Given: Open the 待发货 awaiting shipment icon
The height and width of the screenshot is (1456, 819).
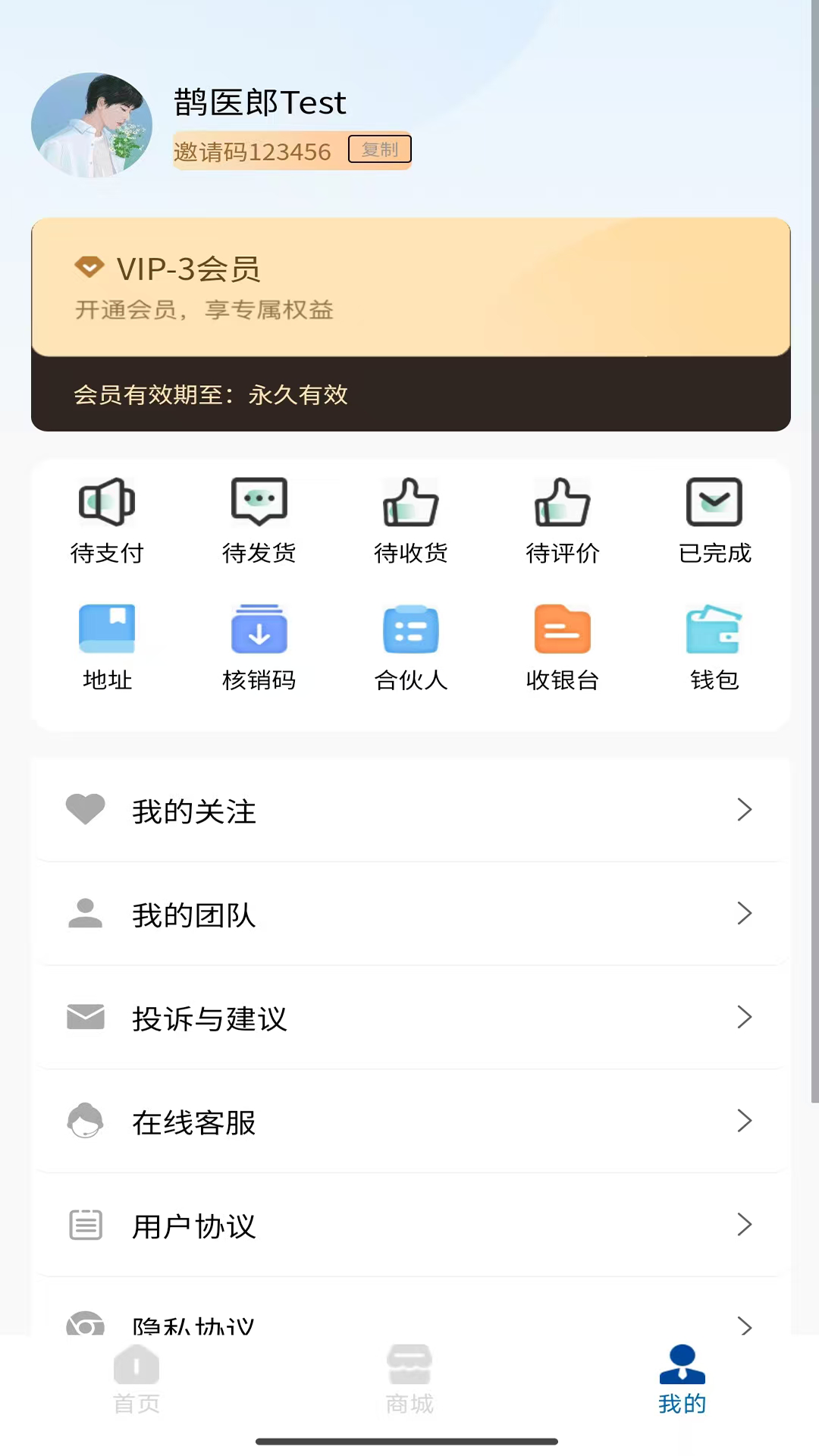Looking at the screenshot, I should click(259, 519).
